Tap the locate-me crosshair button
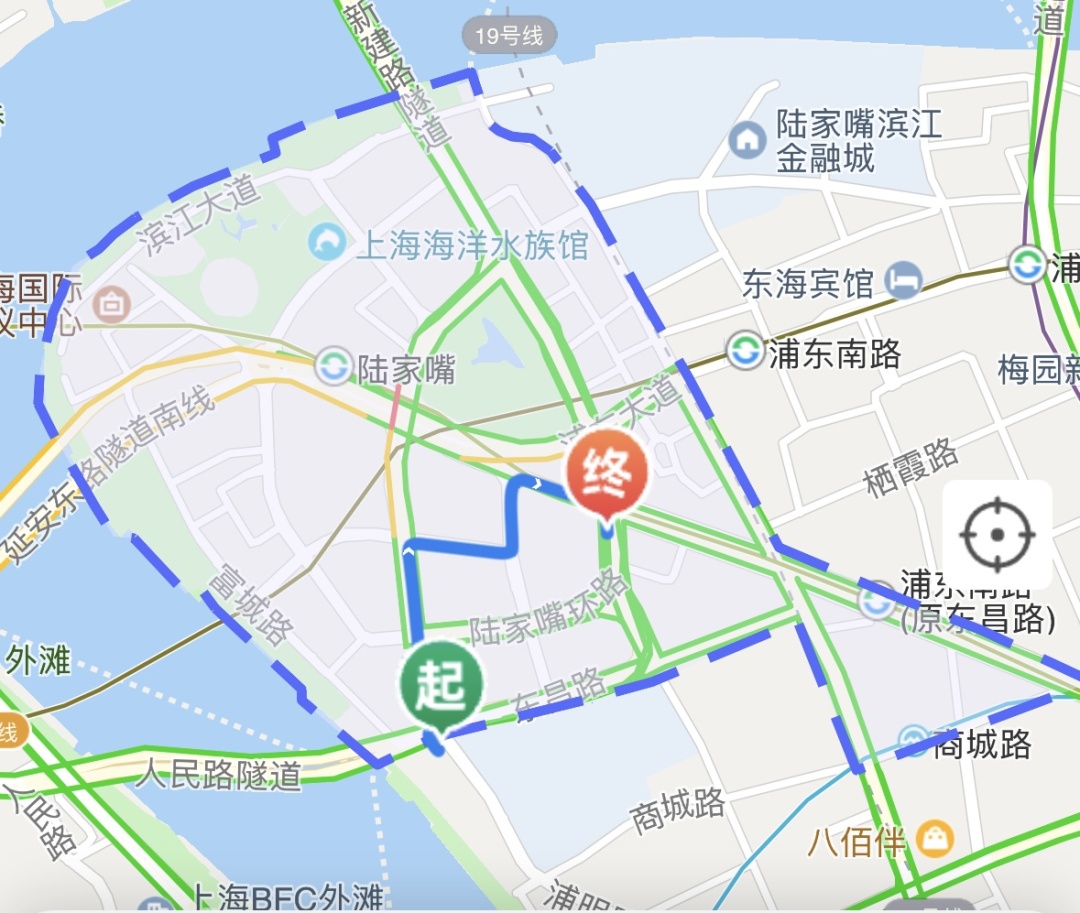1080x913 pixels. click(x=997, y=535)
